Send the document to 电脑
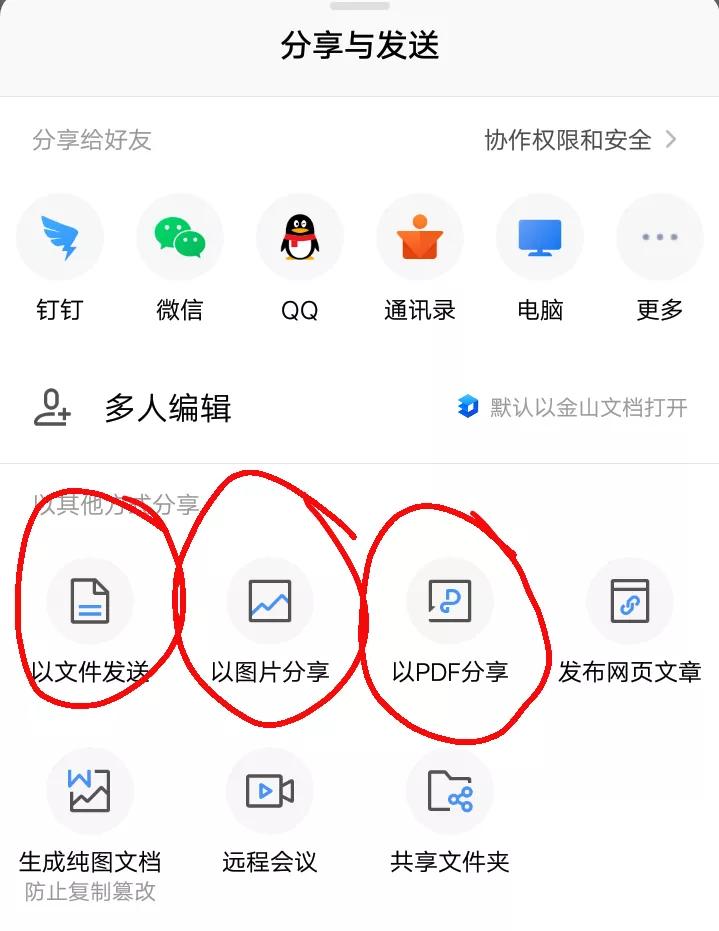 pos(539,237)
